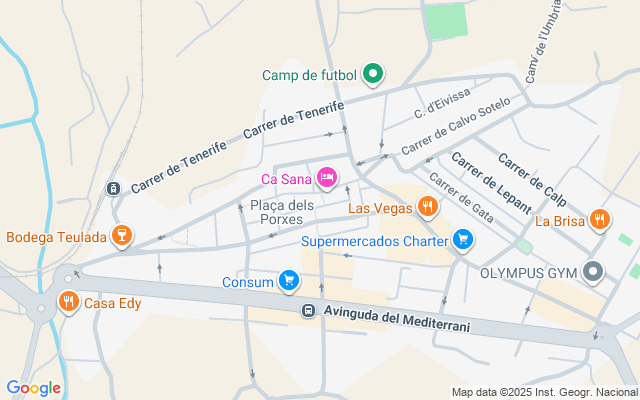Select the Ca Sana lodging pin
This screenshot has width=640, height=400.
(x=326, y=179)
